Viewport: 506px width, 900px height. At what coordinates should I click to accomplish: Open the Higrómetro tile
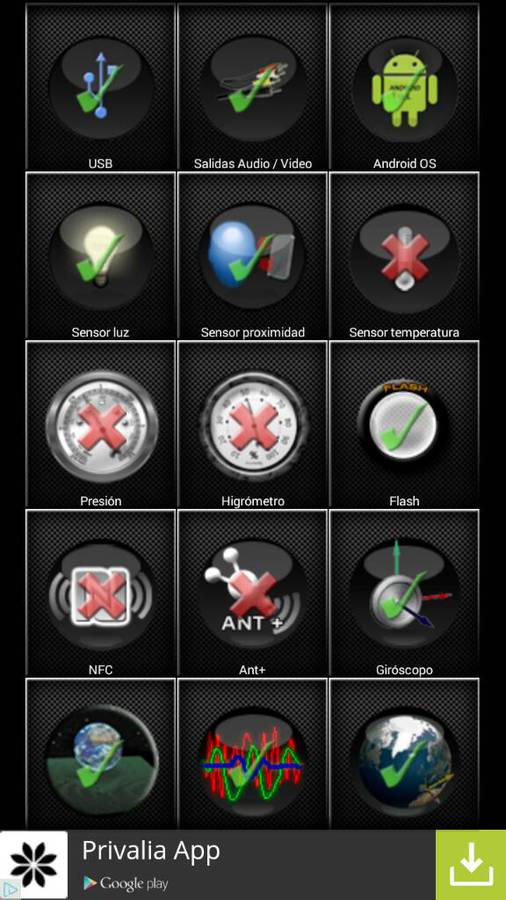[x=252, y=424]
